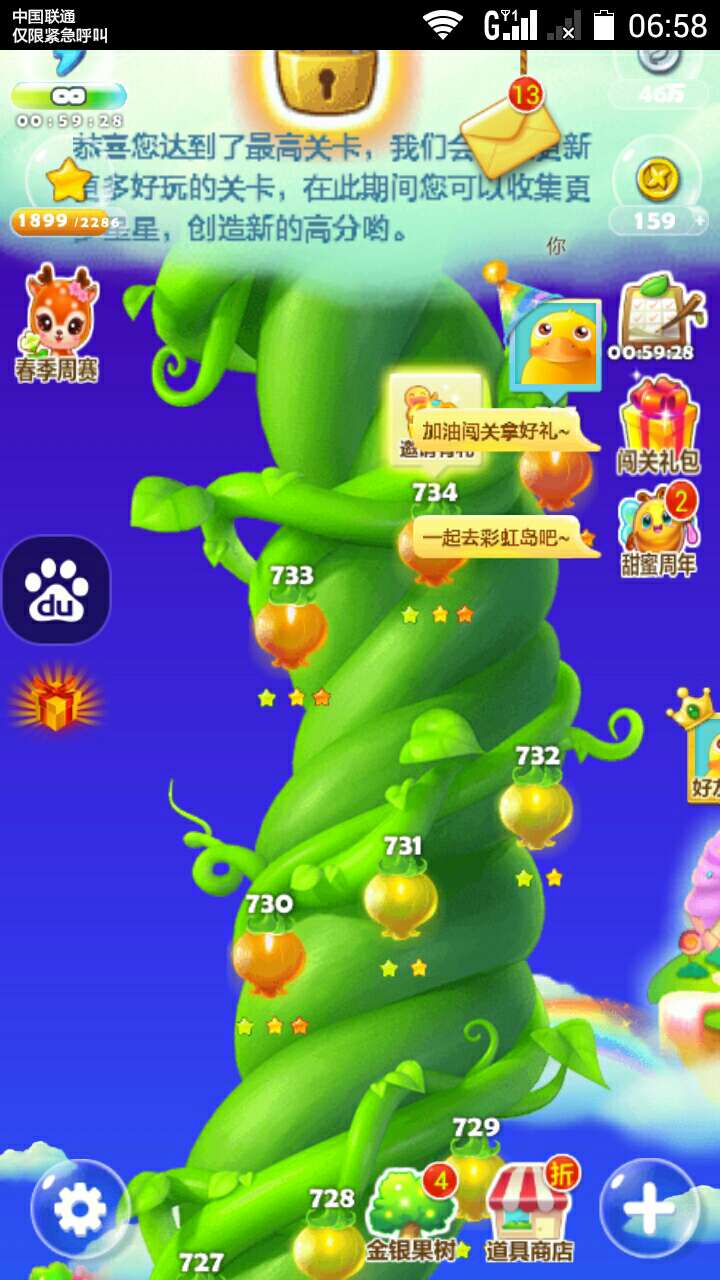The width and height of the screenshot is (720, 1280).
Task: Open the settings gear button
Action: pyautogui.click(x=80, y=1209)
